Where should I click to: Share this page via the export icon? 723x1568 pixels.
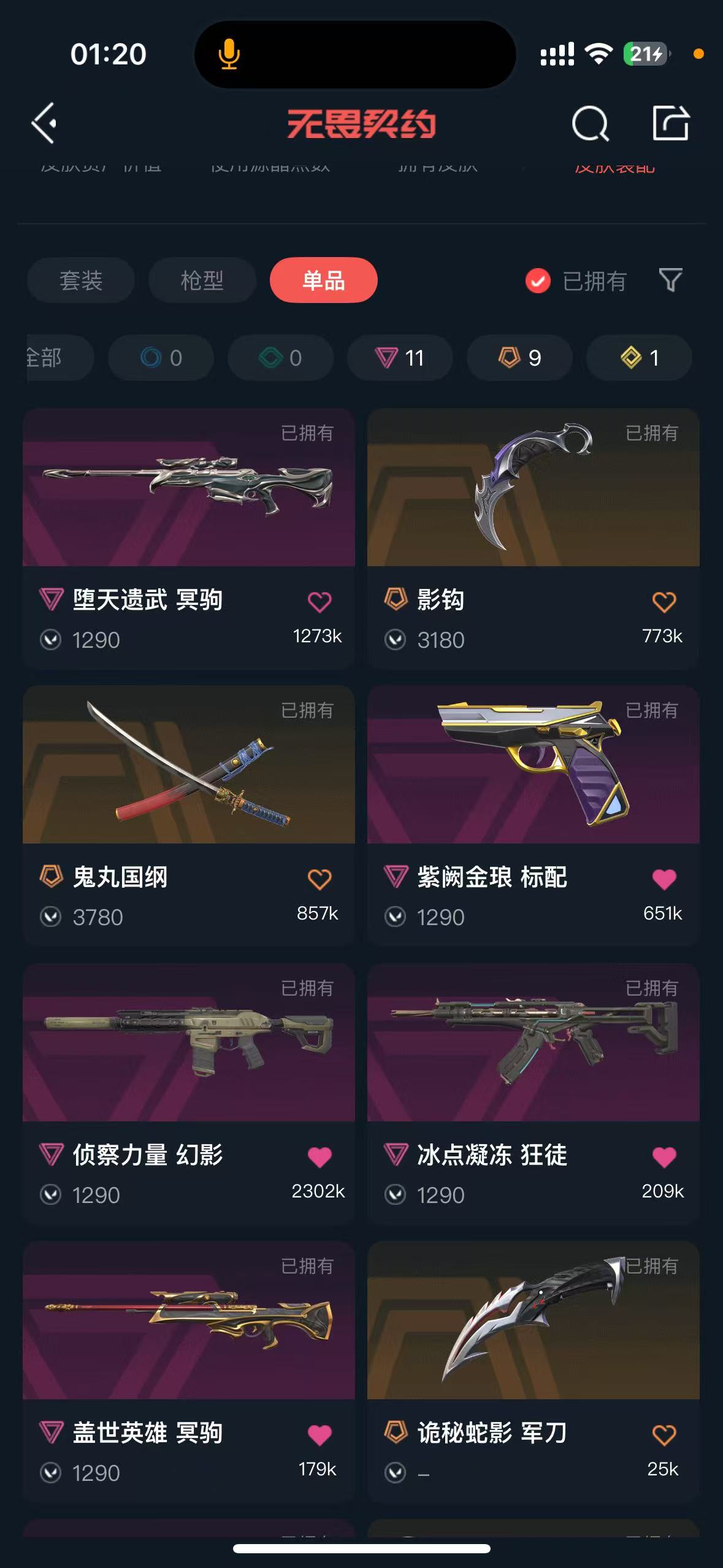click(x=670, y=123)
